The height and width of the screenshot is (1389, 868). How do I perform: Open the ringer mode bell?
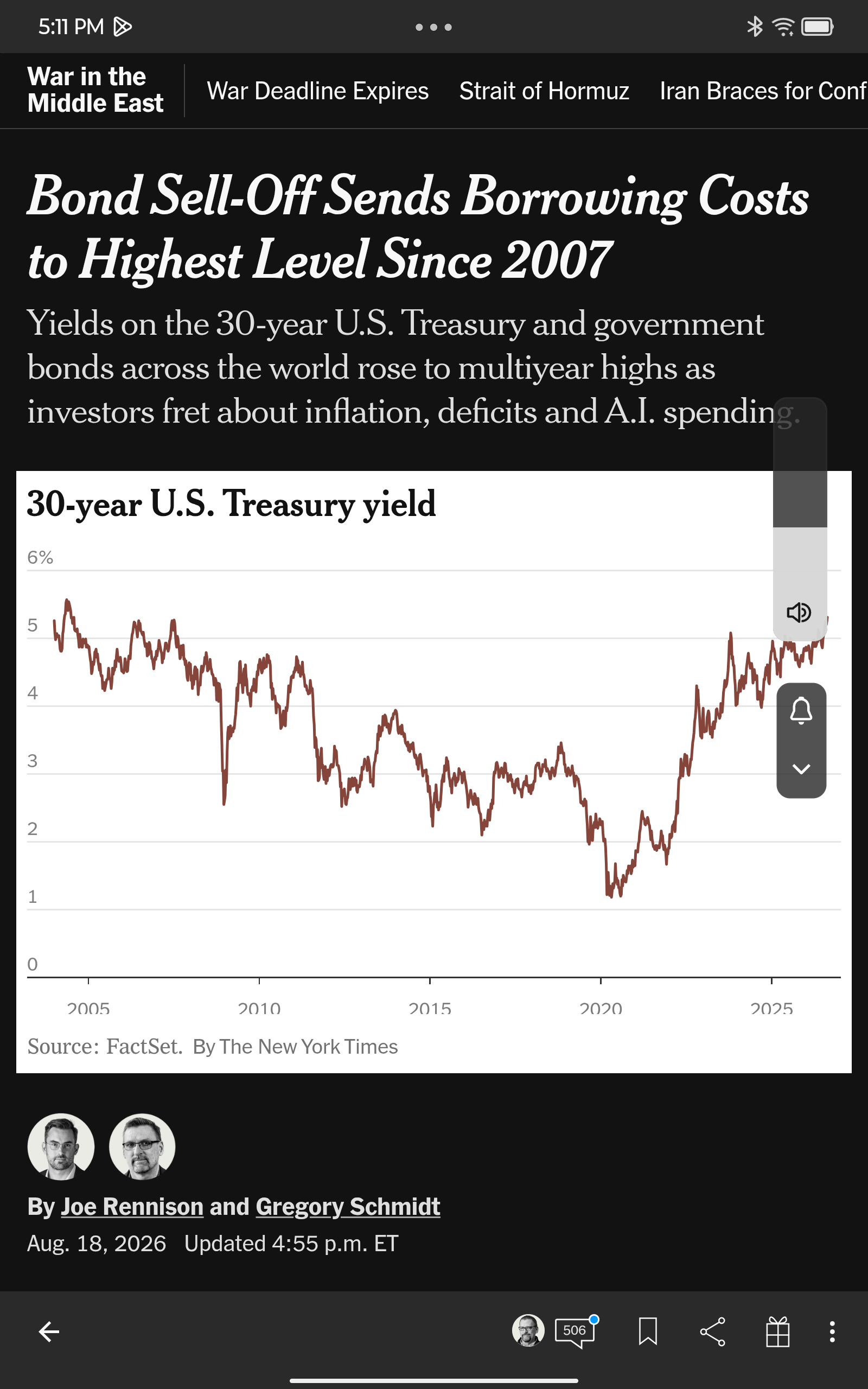pyautogui.click(x=801, y=711)
